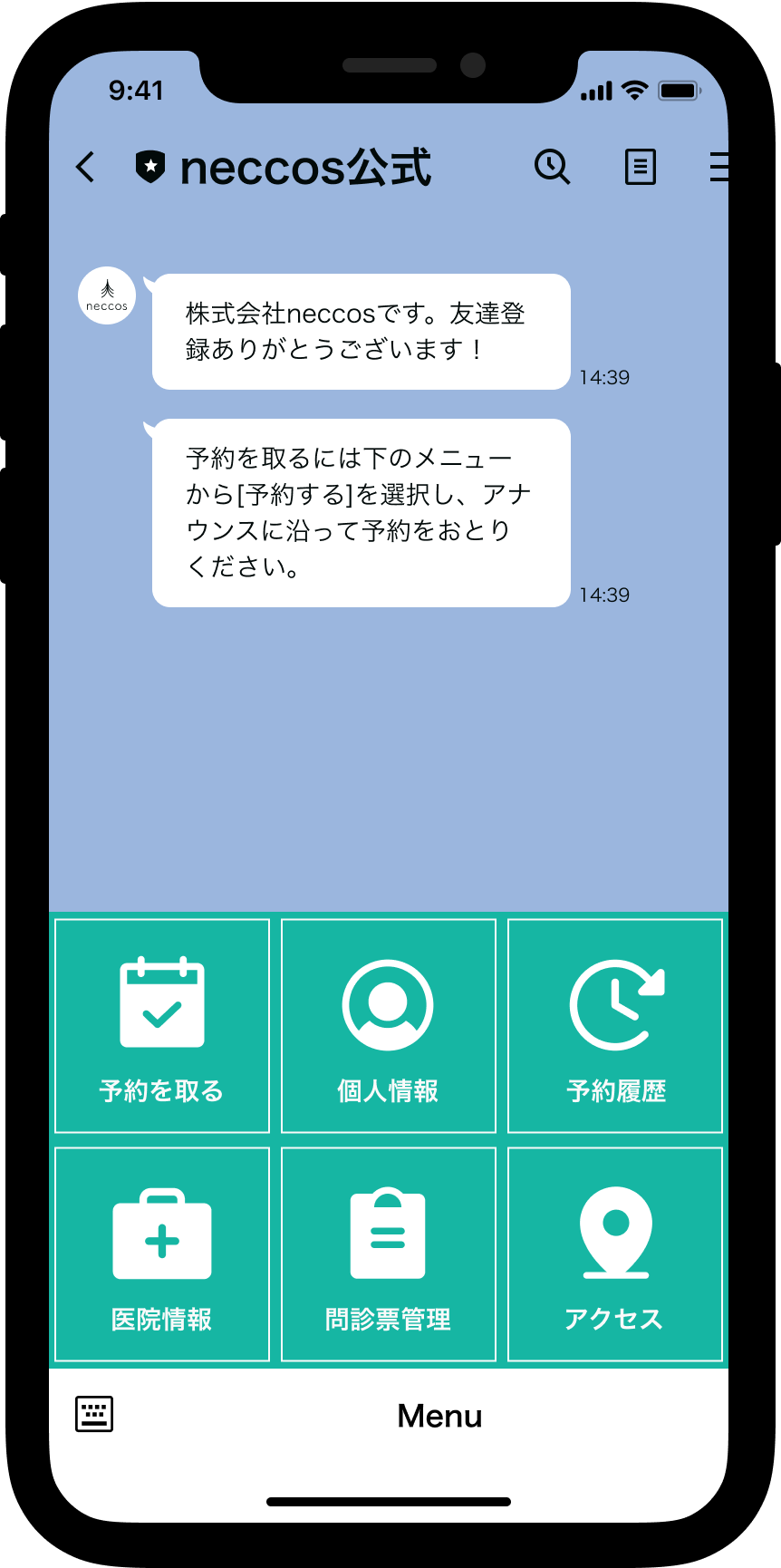781x1568 pixels.
Task: Go back from the neccos公式 chat
Action: [x=85, y=167]
